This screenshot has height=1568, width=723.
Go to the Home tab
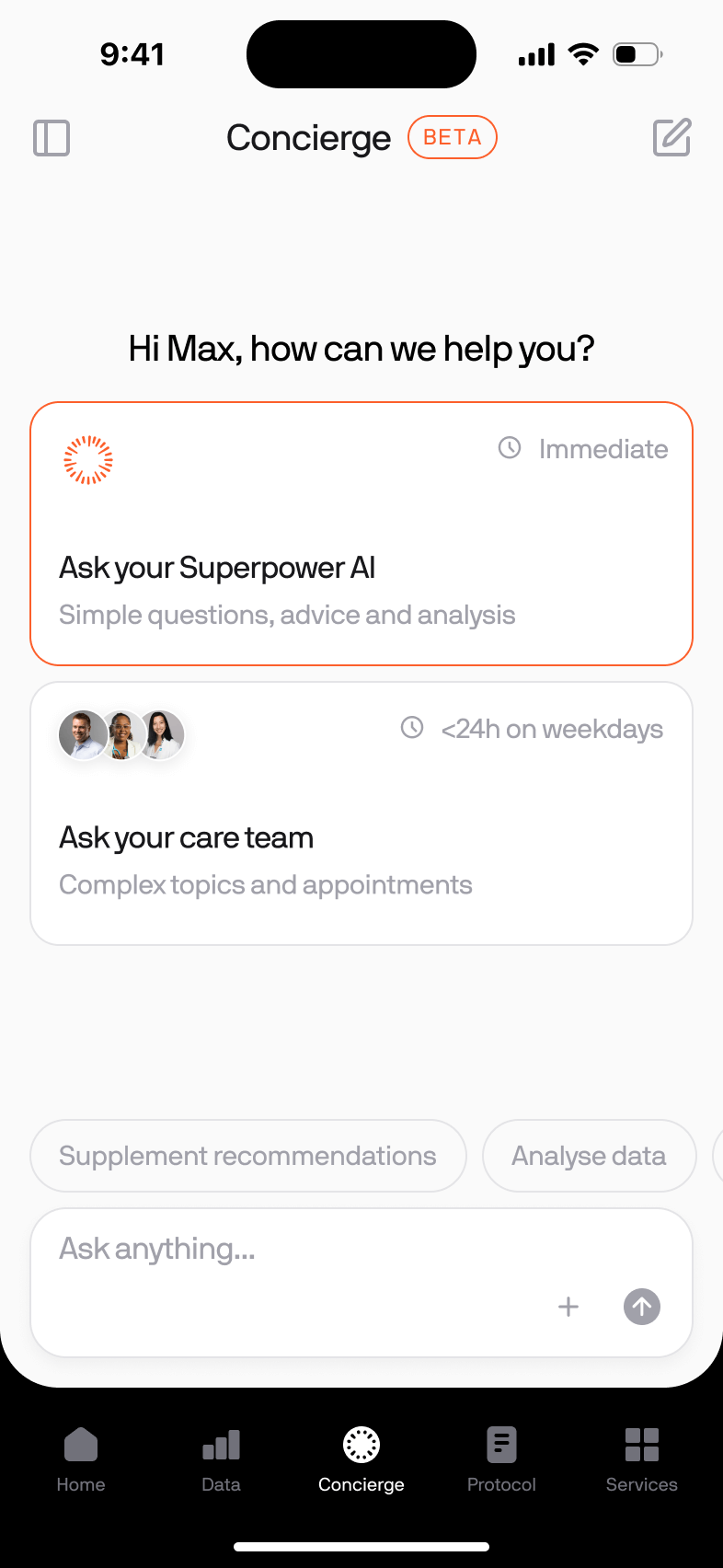click(x=81, y=1459)
